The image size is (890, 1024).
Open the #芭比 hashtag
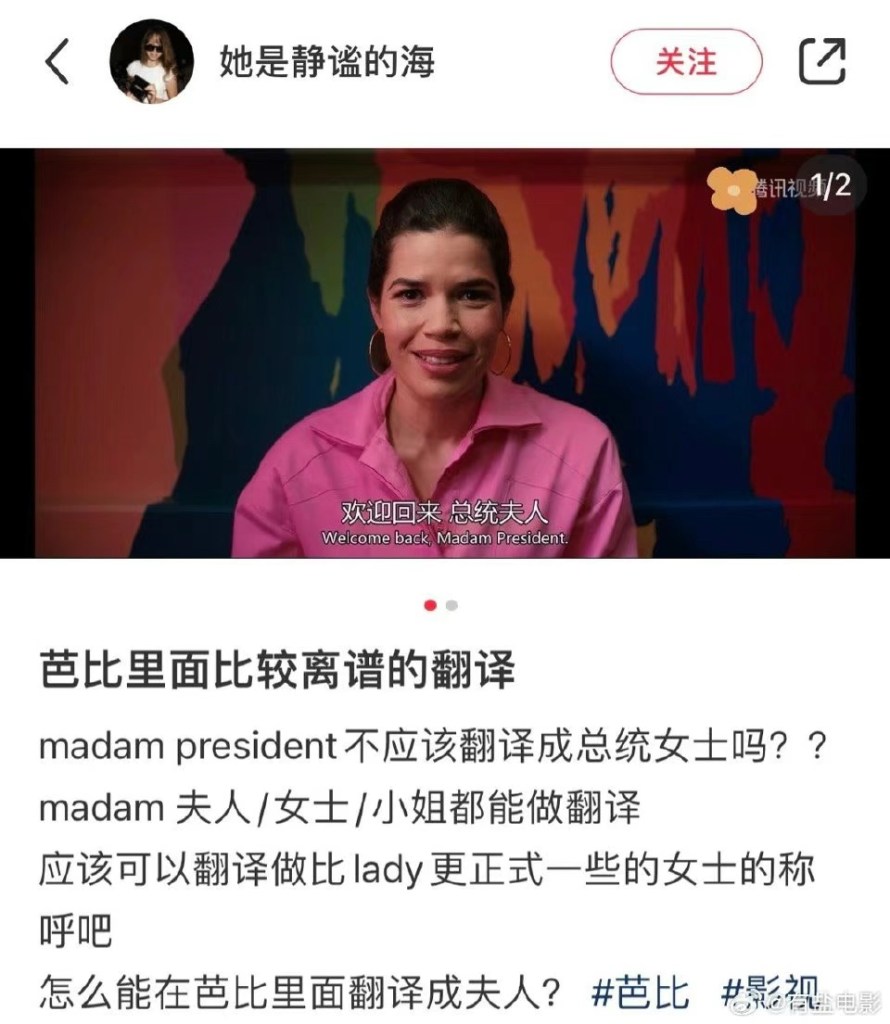tap(641, 994)
